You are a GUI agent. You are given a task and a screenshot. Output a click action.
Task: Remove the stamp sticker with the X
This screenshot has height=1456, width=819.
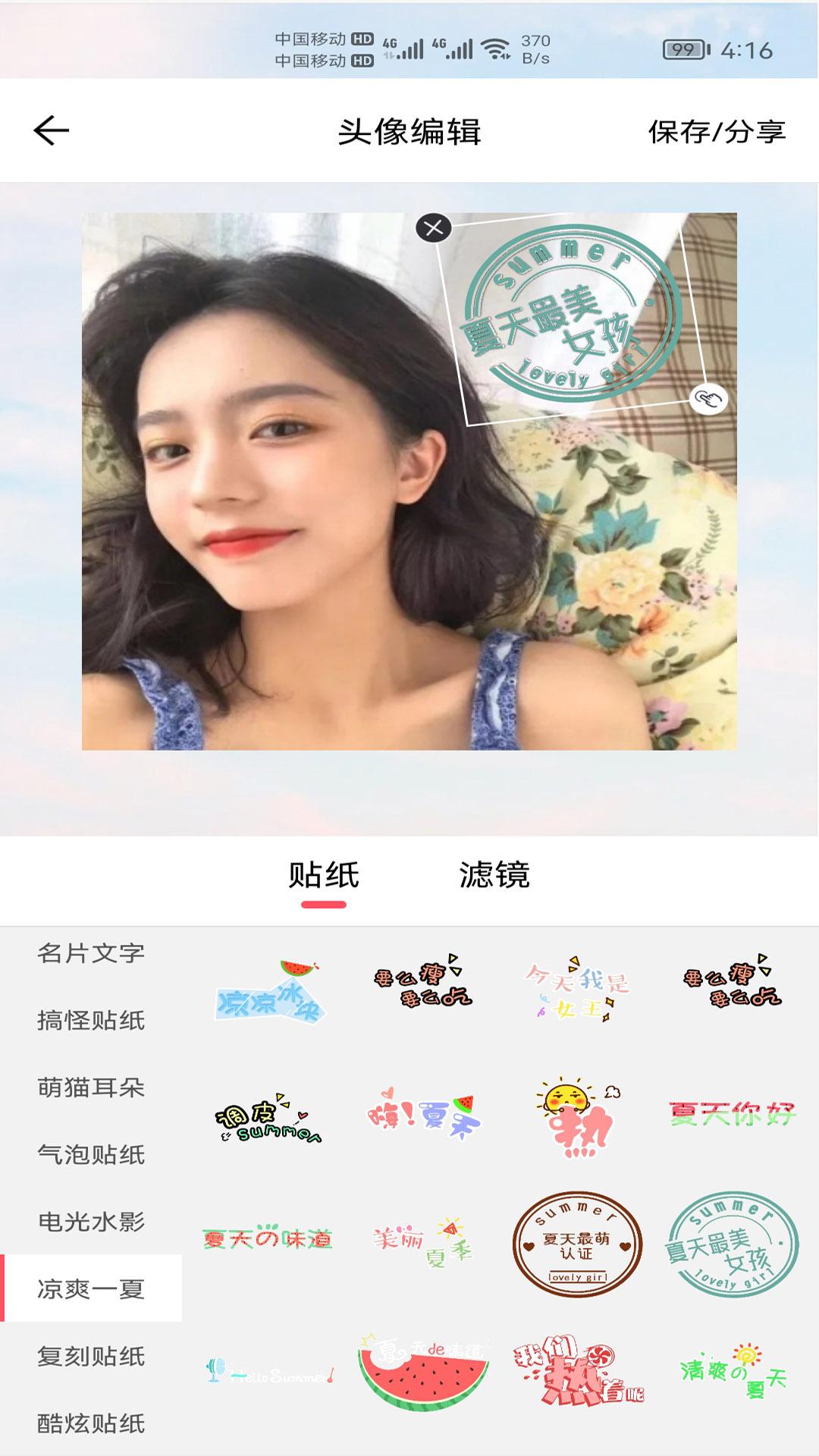tap(434, 227)
